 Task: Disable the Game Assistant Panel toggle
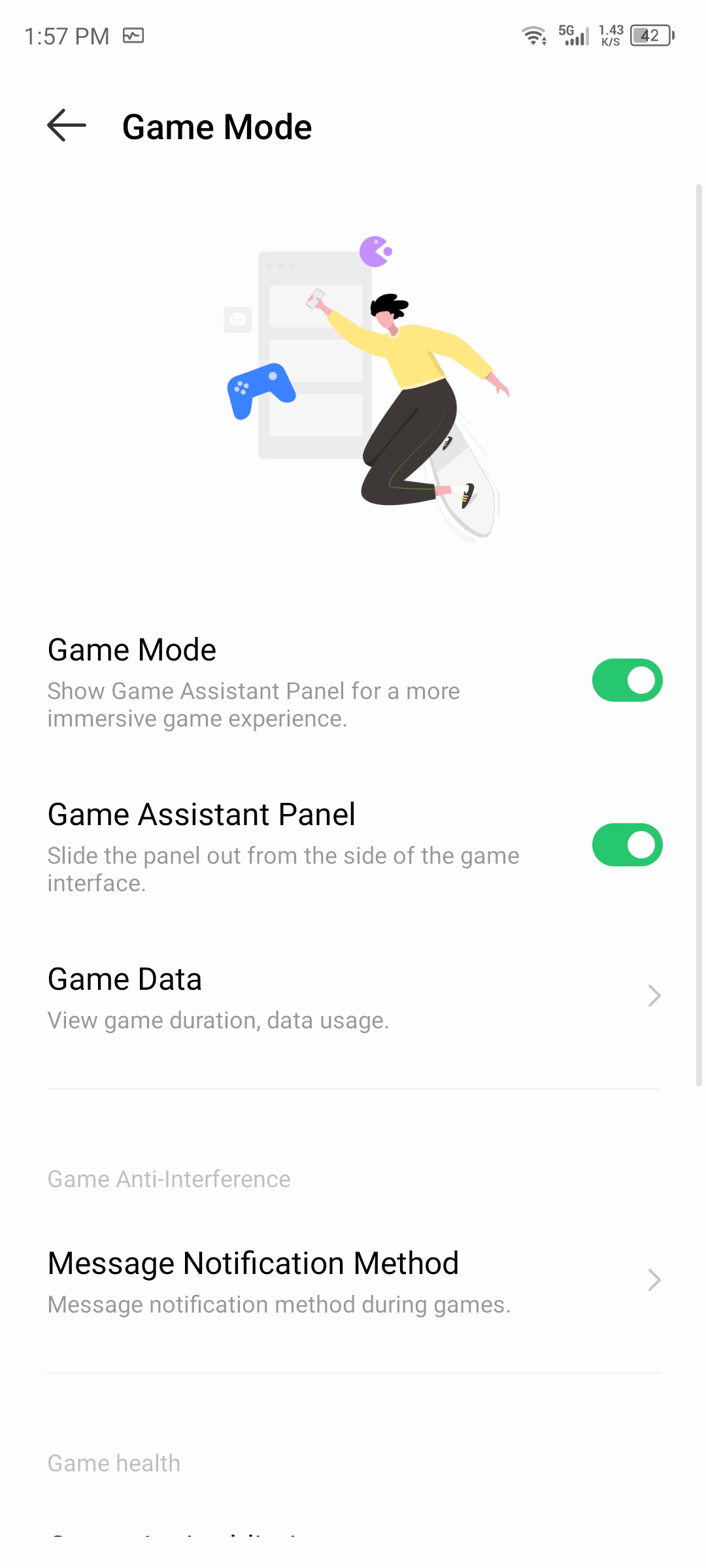(x=627, y=845)
